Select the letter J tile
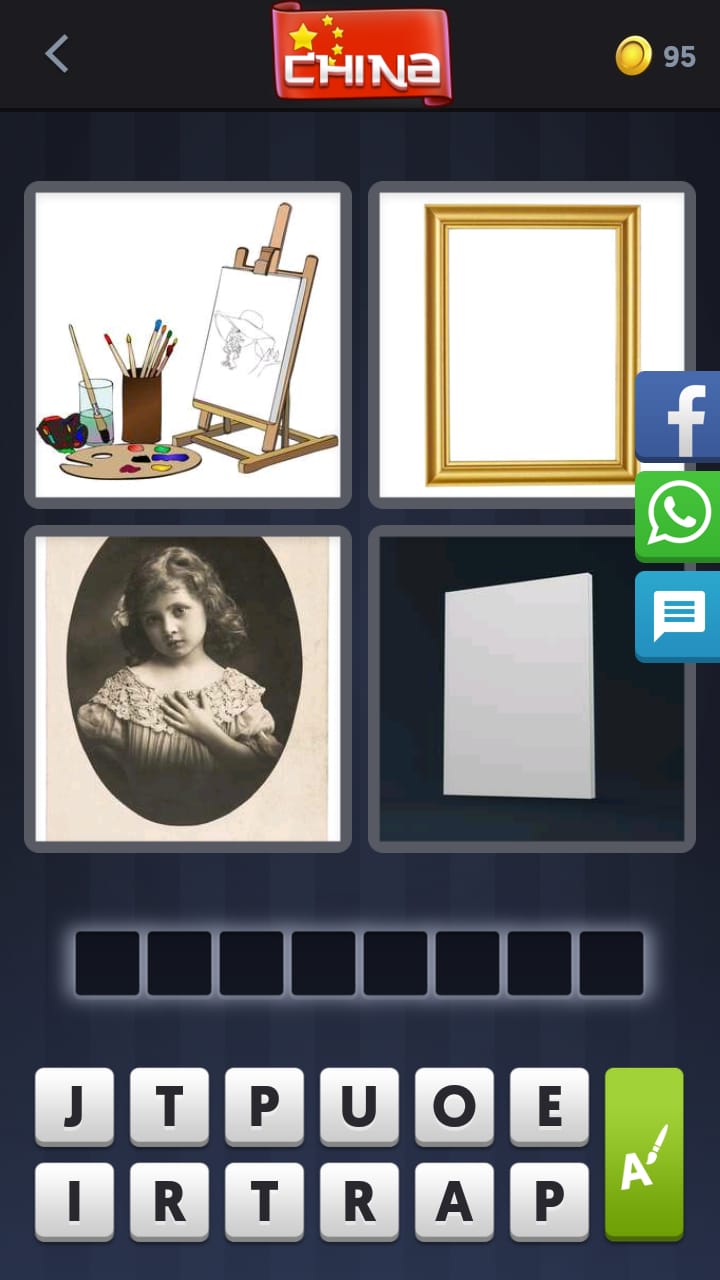720x1280 pixels. pyautogui.click(x=74, y=1106)
